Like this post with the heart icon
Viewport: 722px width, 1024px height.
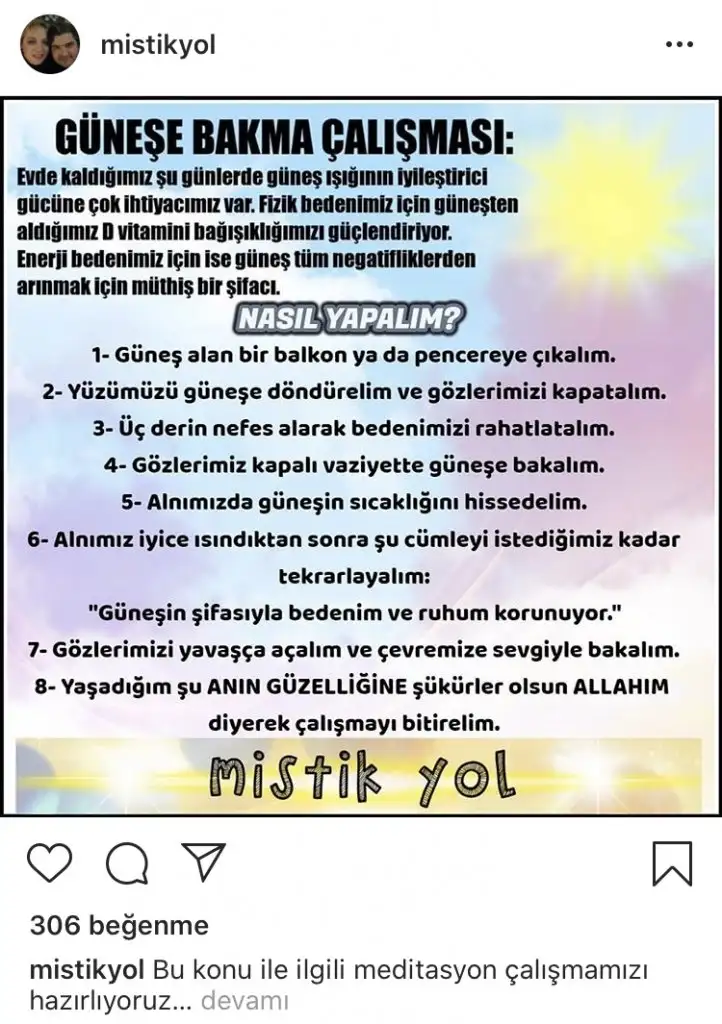pyautogui.click(x=51, y=863)
